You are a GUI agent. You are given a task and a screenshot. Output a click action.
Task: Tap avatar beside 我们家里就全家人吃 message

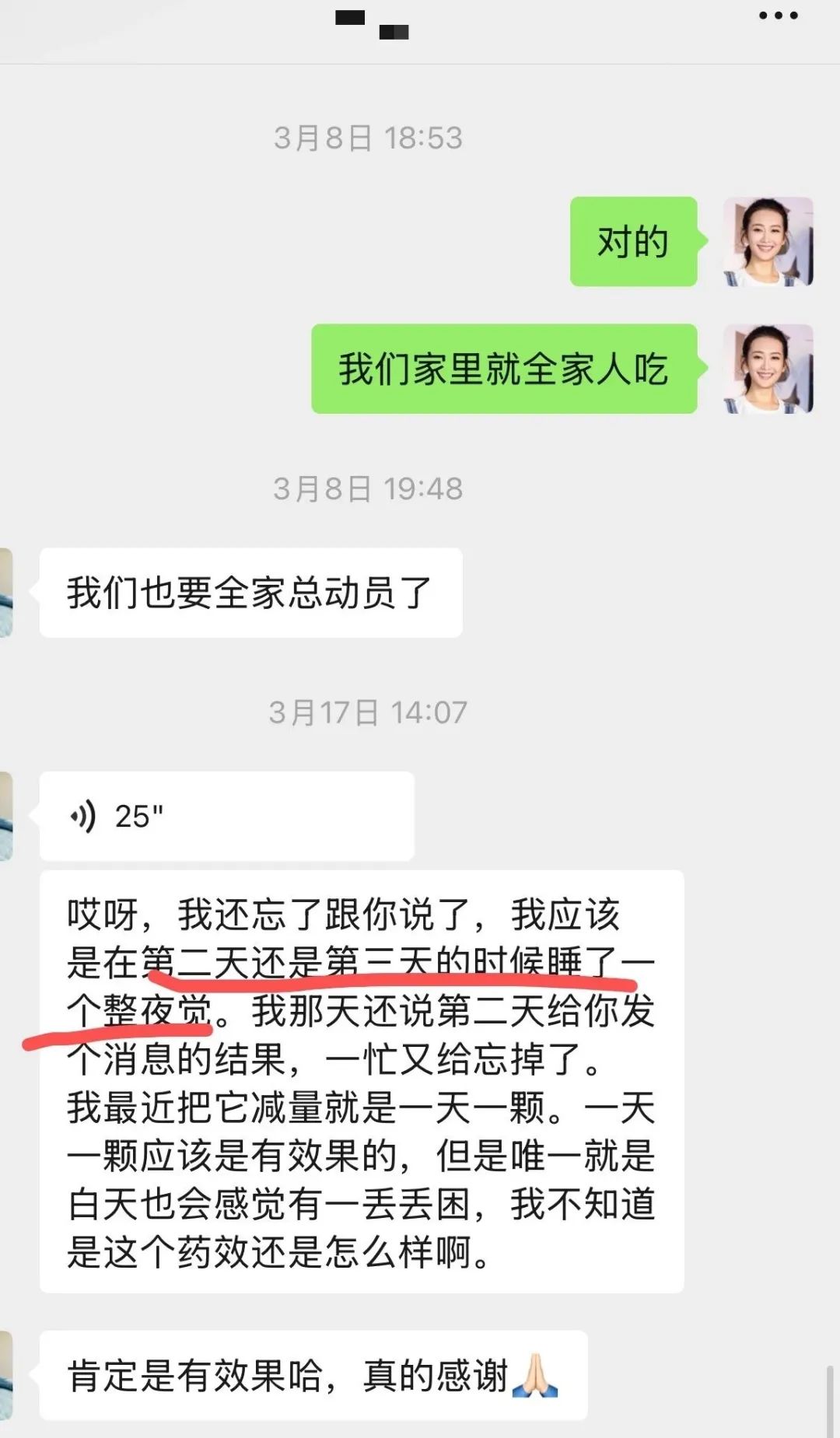[768, 369]
